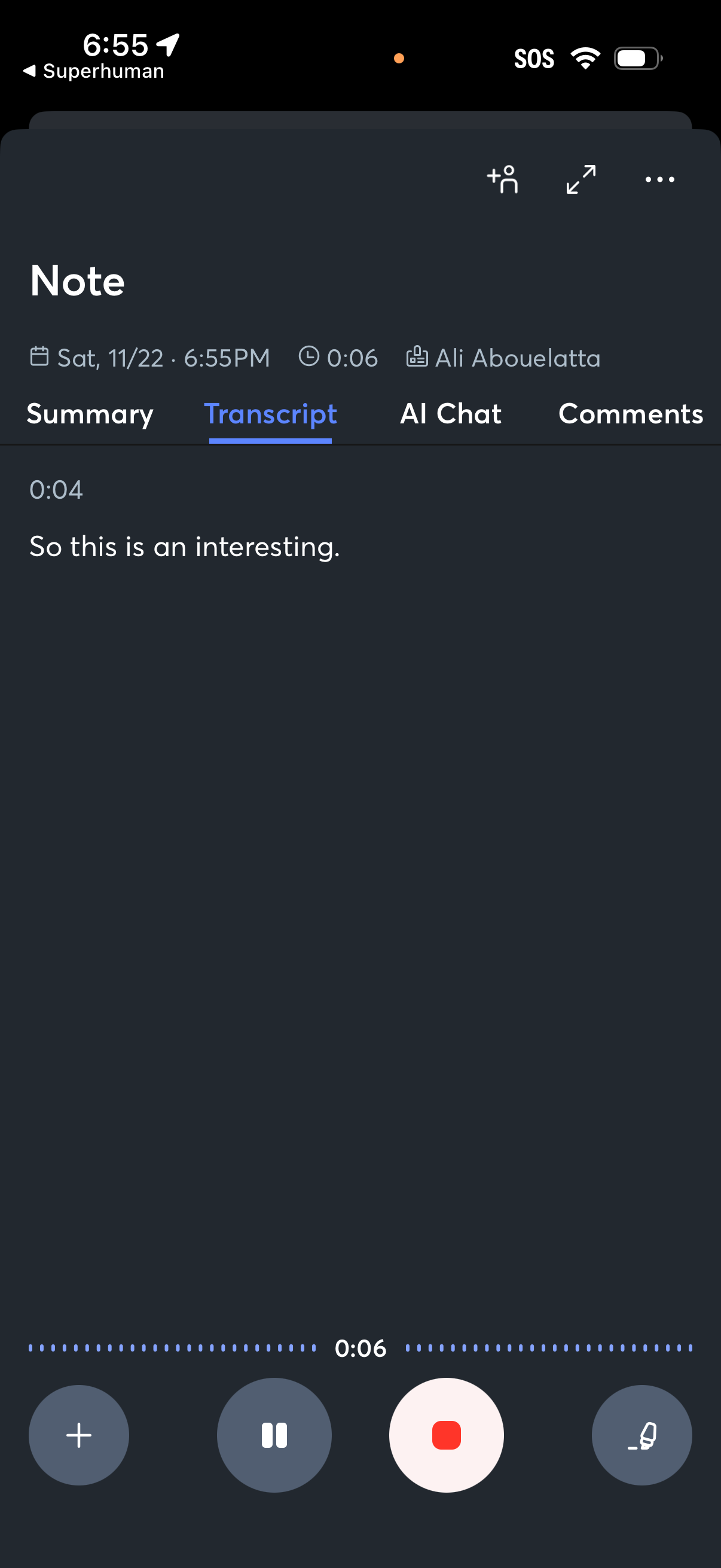721x1568 pixels.
Task: Expand the note to full screen
Action: tap(581, 179)
